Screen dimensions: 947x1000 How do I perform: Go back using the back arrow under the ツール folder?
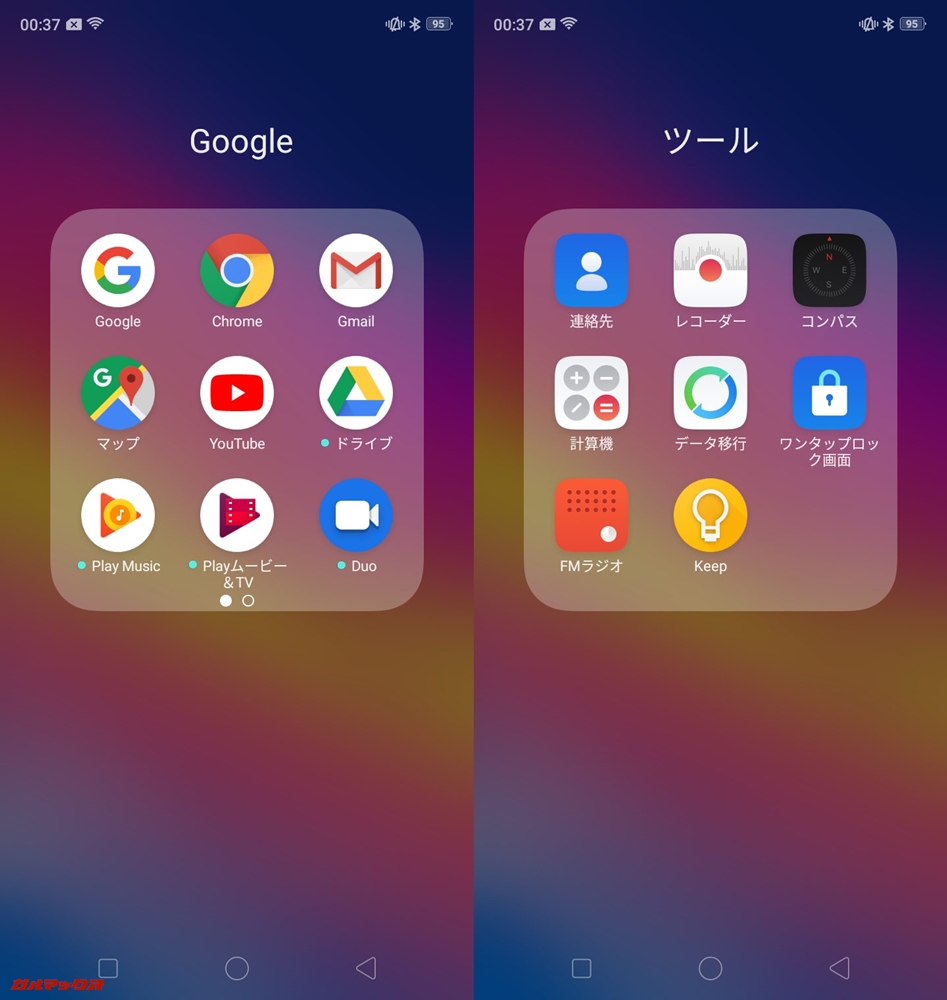click(839, 968)
